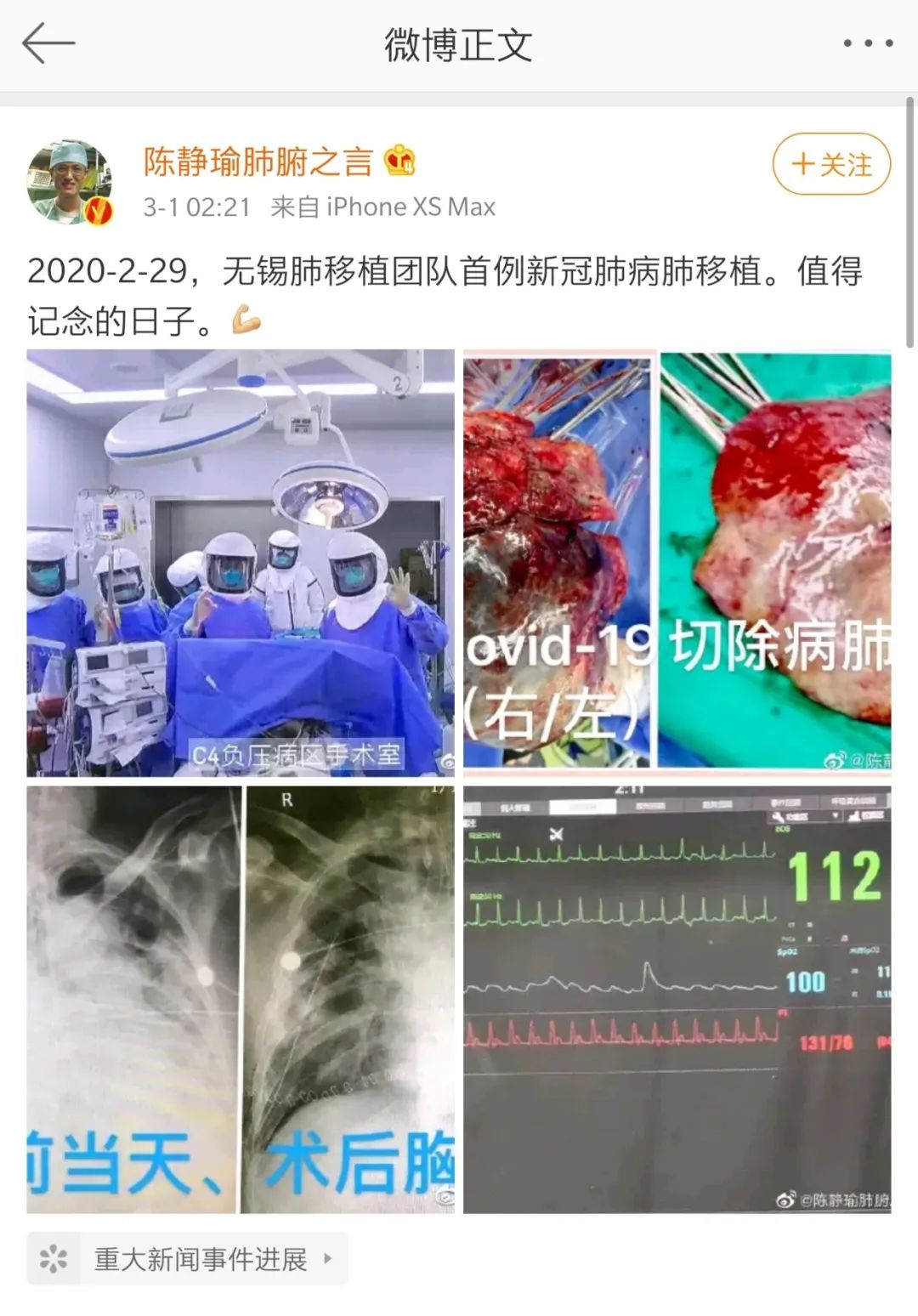The height and width of the screenshot is (1316, 918).
Task: Go back using the top-left arrow
Action: (x=48, y=44)
